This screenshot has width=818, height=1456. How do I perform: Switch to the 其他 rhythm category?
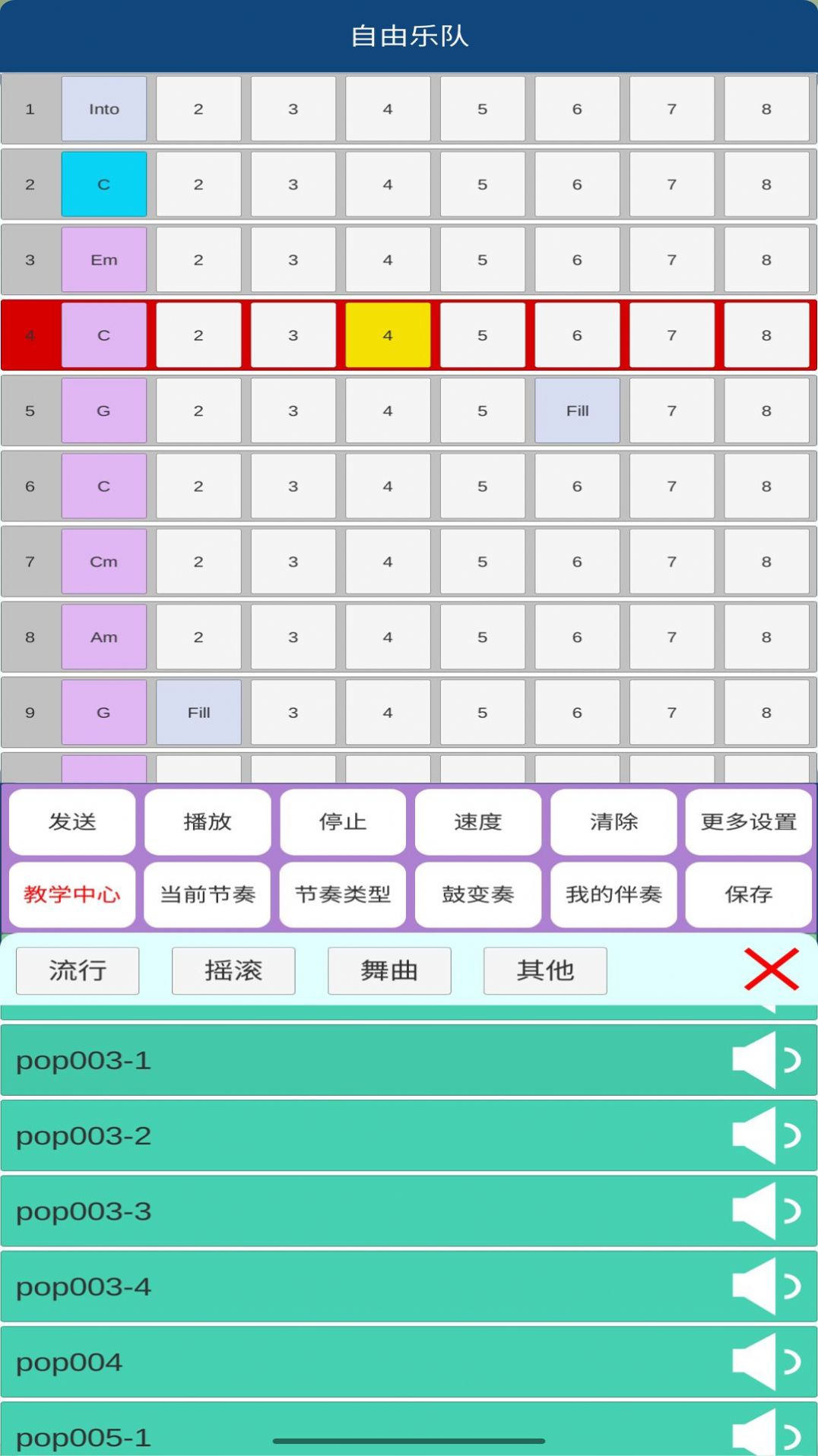tap(545, 970)
